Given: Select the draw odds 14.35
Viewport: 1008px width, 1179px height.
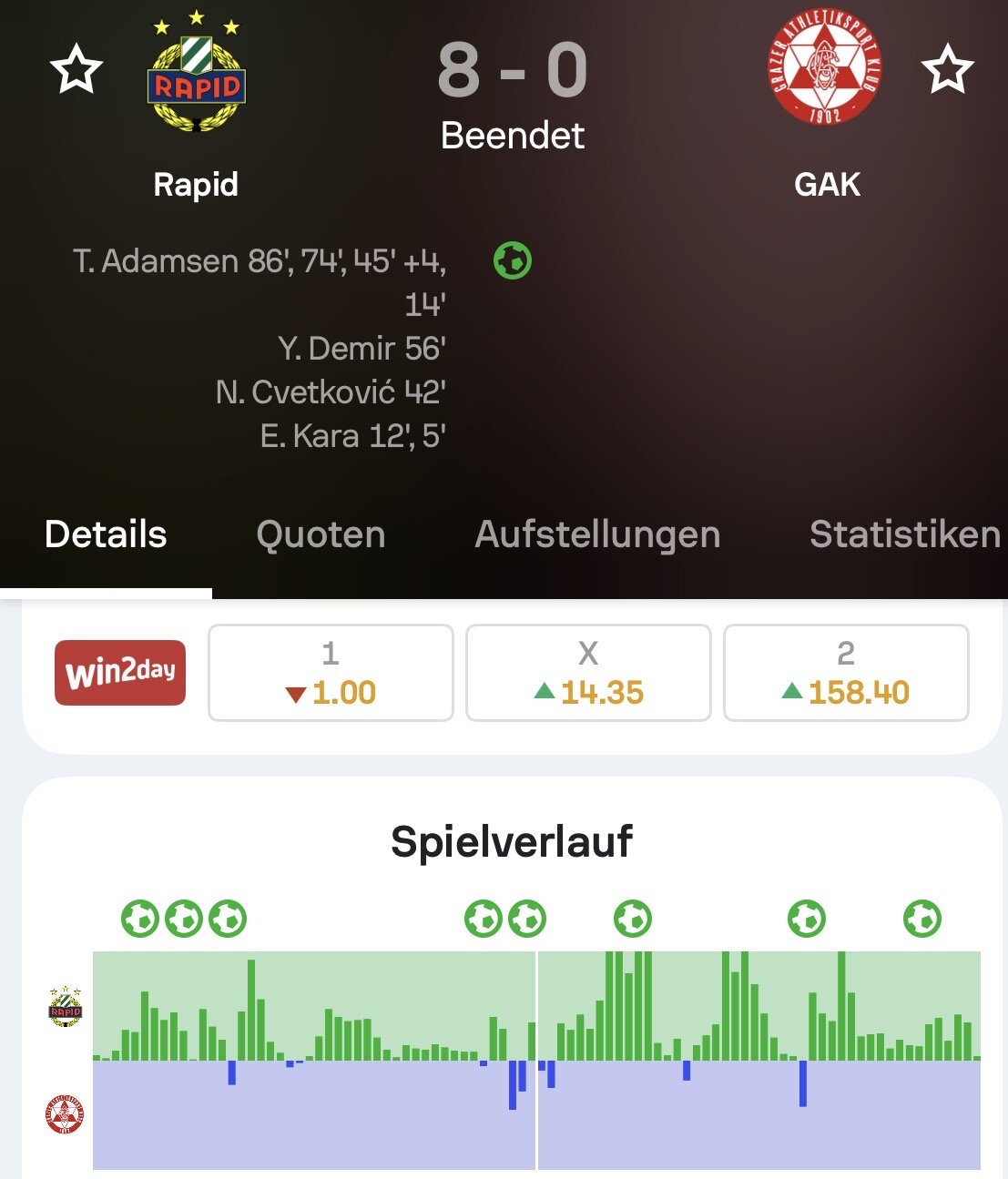Looking at the screenshot, I should click(x=588, y=673).
